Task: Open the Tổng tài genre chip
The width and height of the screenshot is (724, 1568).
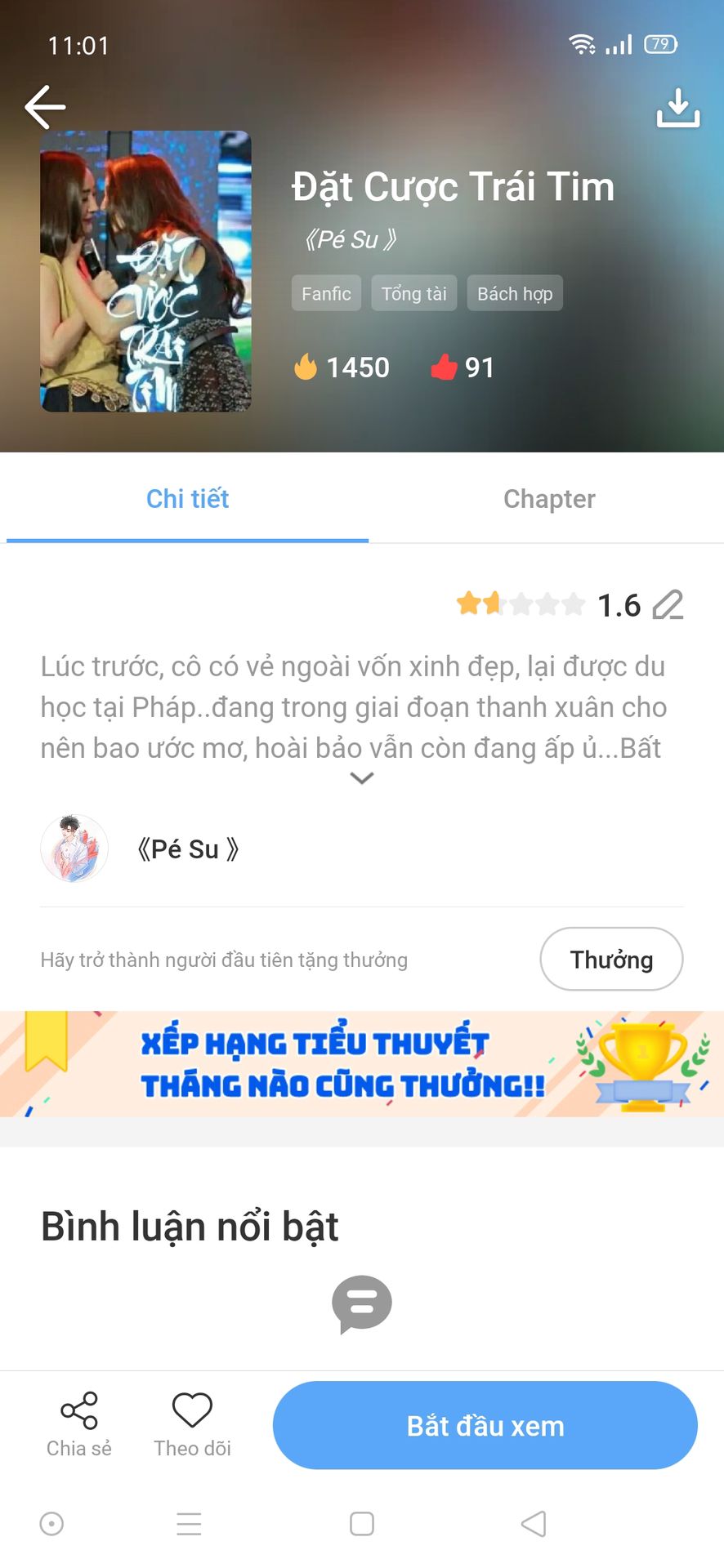Action: click(413, 293)
